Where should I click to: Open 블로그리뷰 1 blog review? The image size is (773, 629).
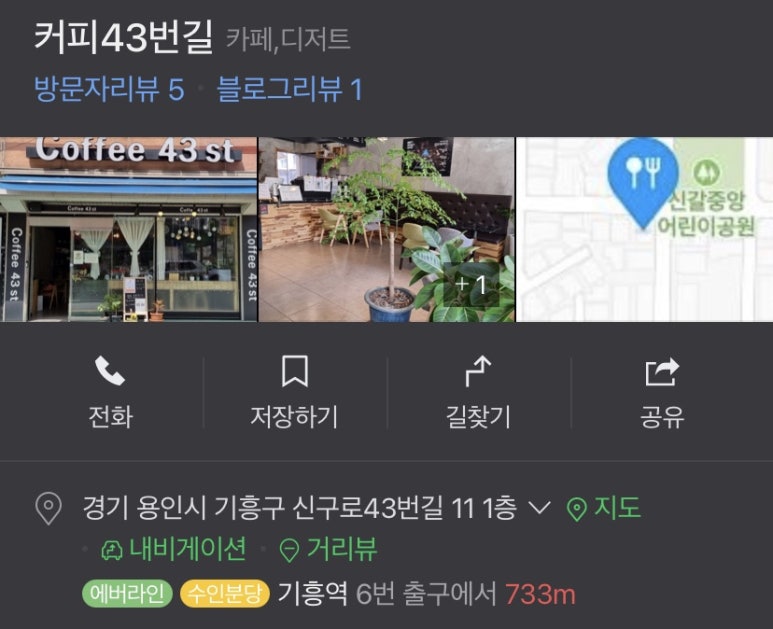289,90
